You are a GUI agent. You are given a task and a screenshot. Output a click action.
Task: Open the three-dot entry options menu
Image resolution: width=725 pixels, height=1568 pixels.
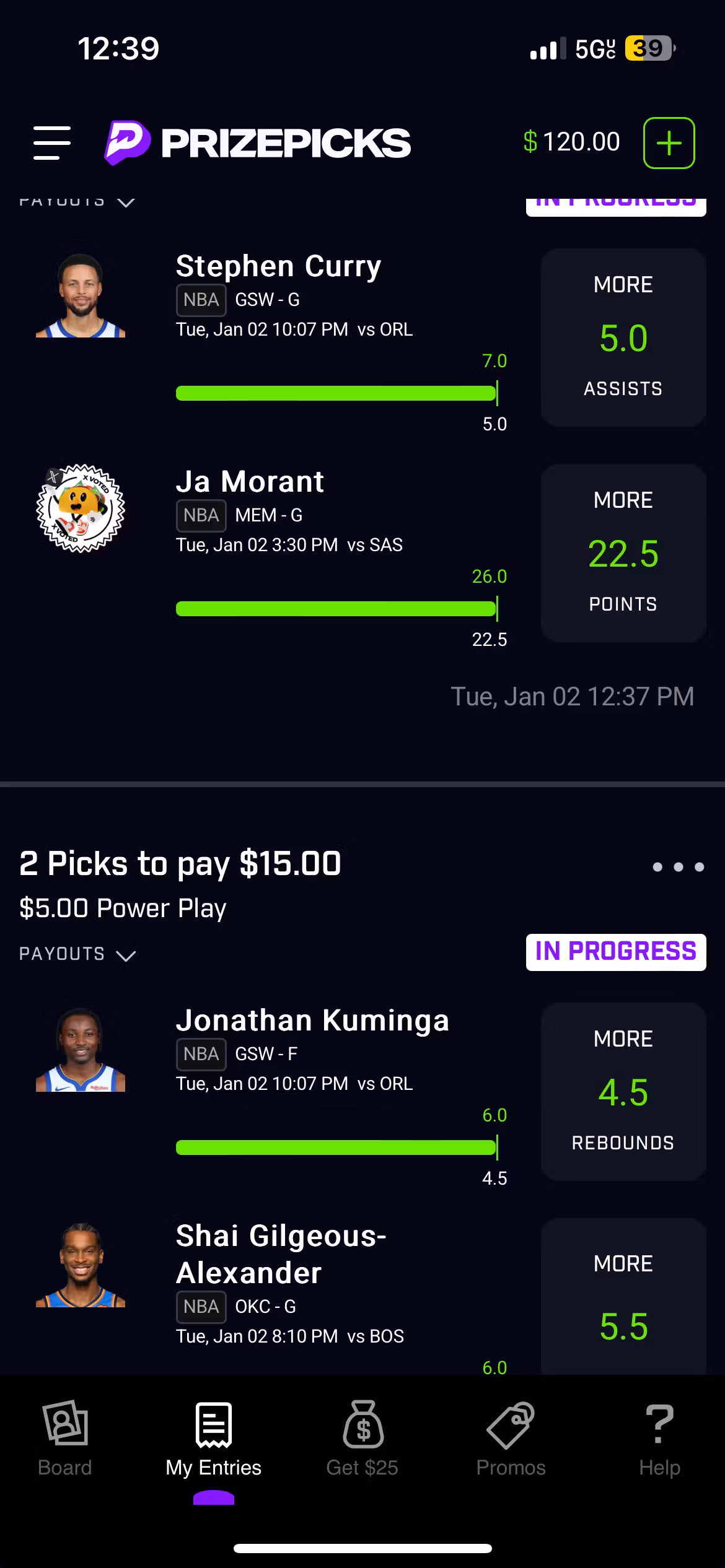(678, 867)
